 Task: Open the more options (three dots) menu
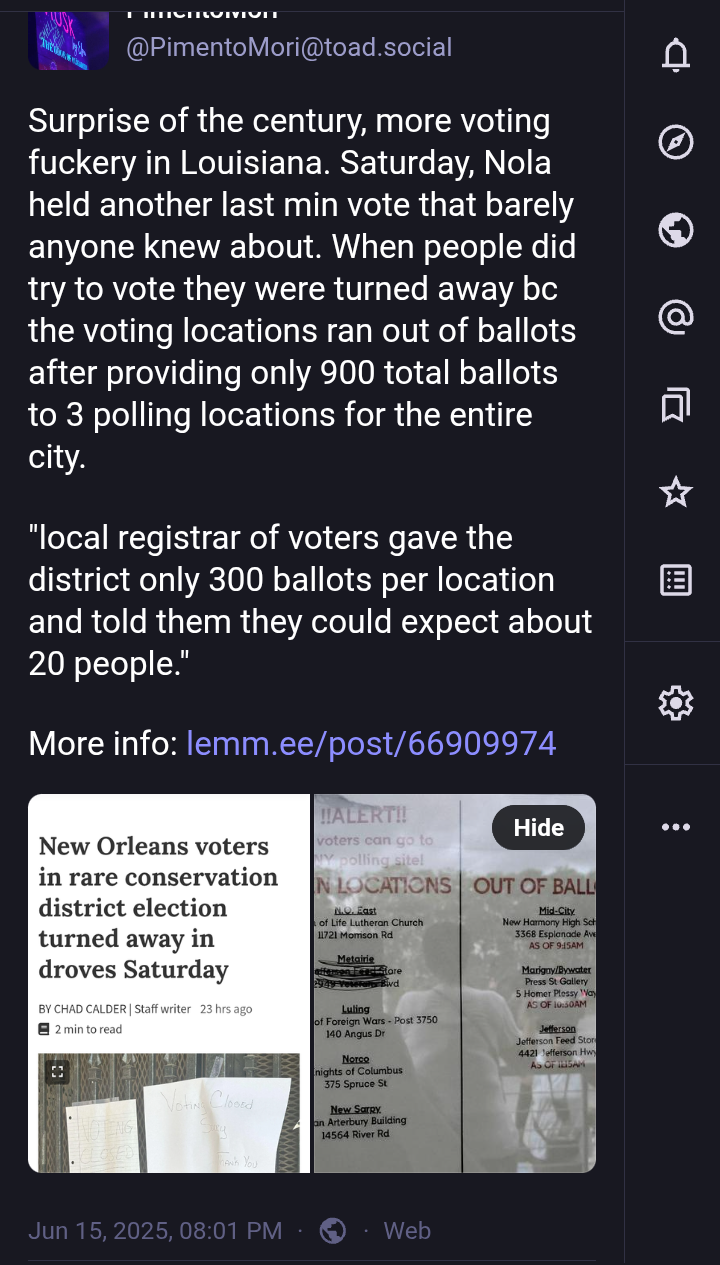(x=676, y=827)
